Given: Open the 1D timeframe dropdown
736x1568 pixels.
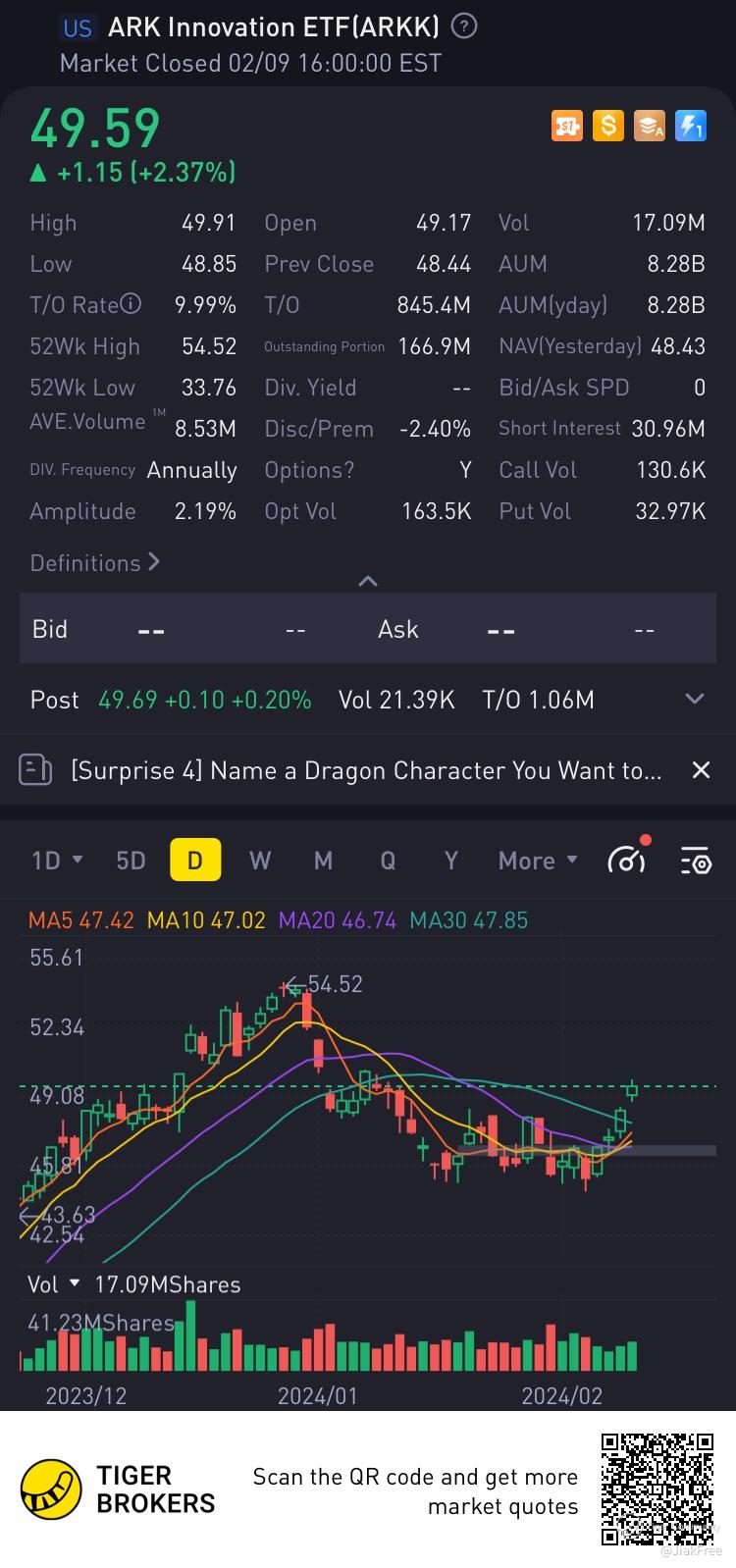Looking at the screenshot, I should click(x=57, y=861).
